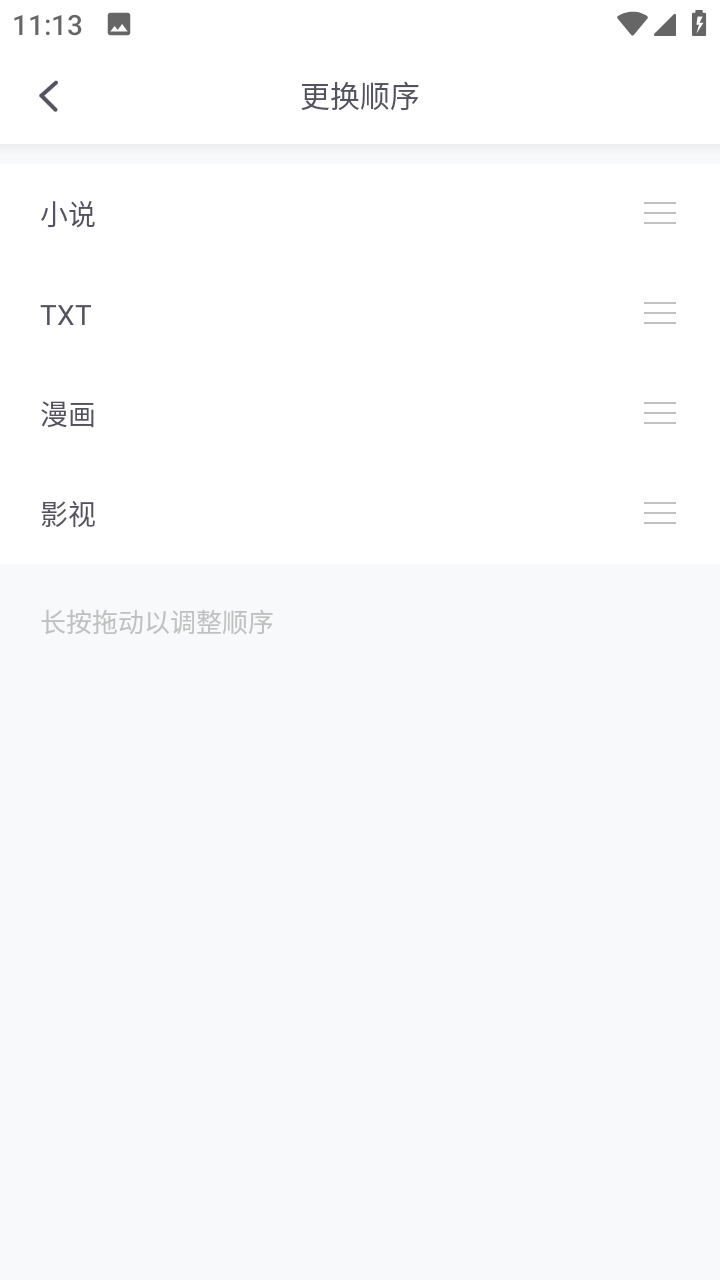Select the 漫画 list item
The image size is (720, 1280).
(360, 413)
